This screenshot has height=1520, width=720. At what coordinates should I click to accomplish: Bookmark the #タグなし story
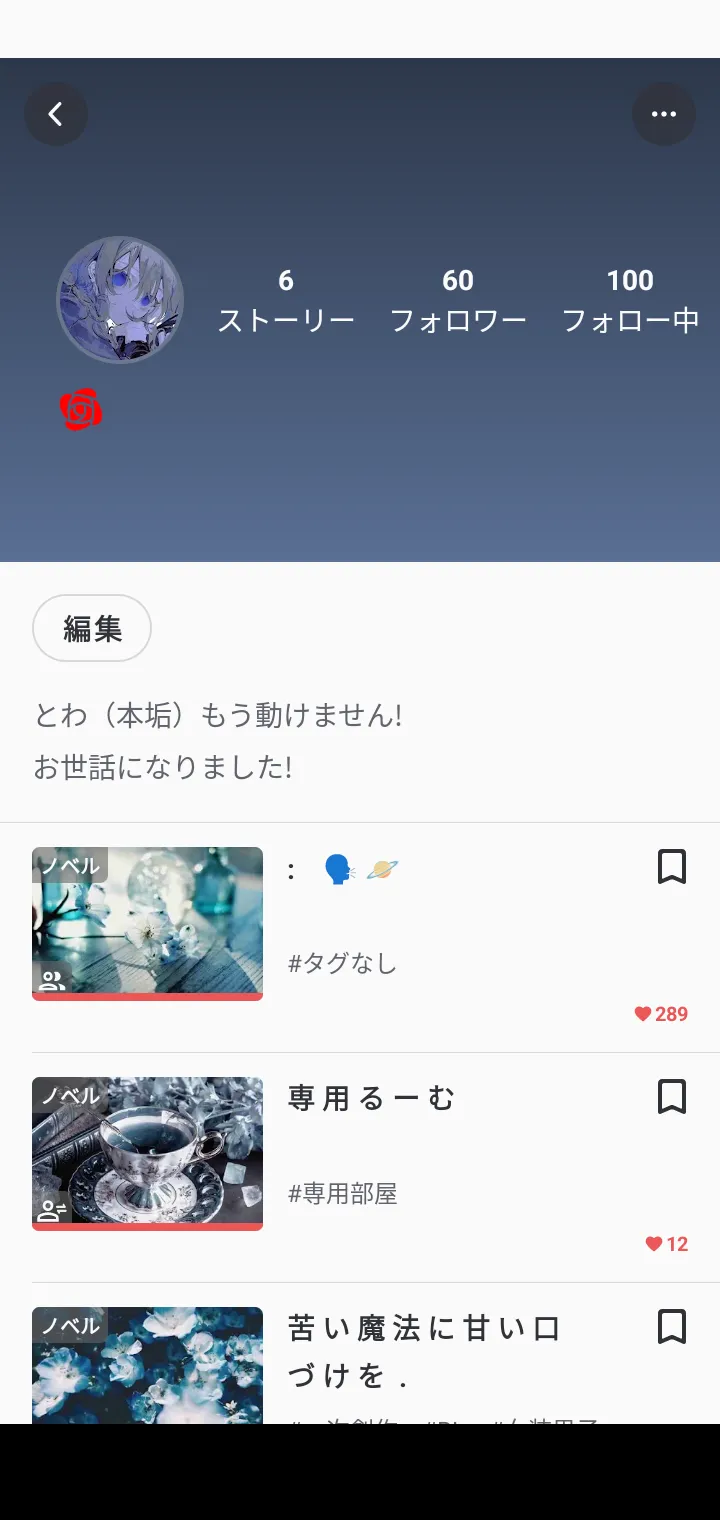pyautogui.click(x=672, y=867)
